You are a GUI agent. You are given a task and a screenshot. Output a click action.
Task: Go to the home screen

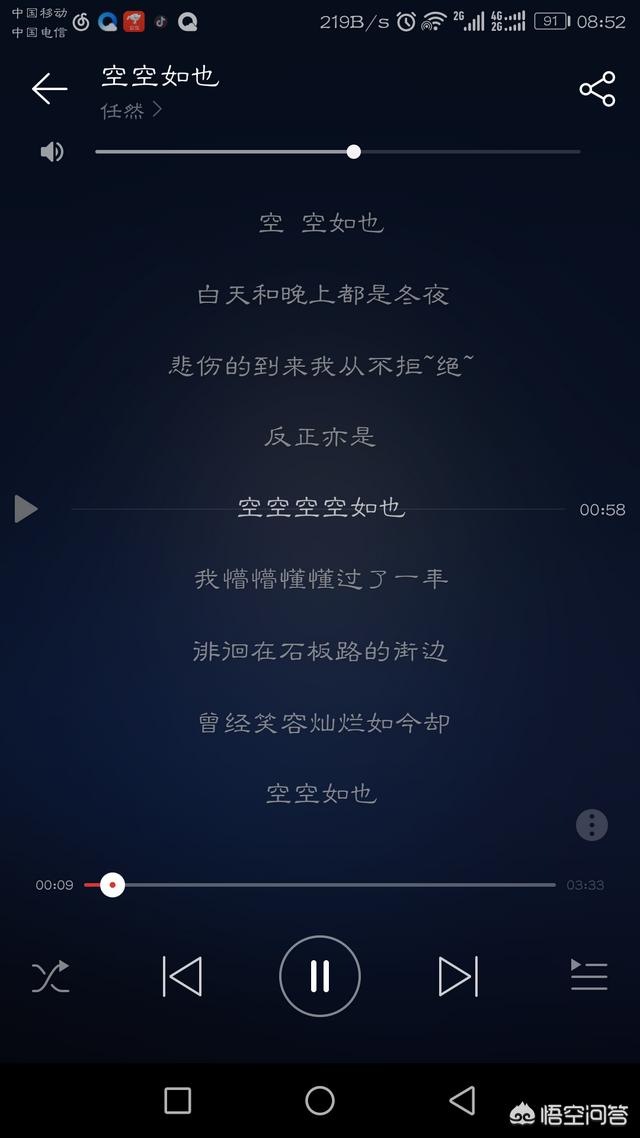[320, 1100]
